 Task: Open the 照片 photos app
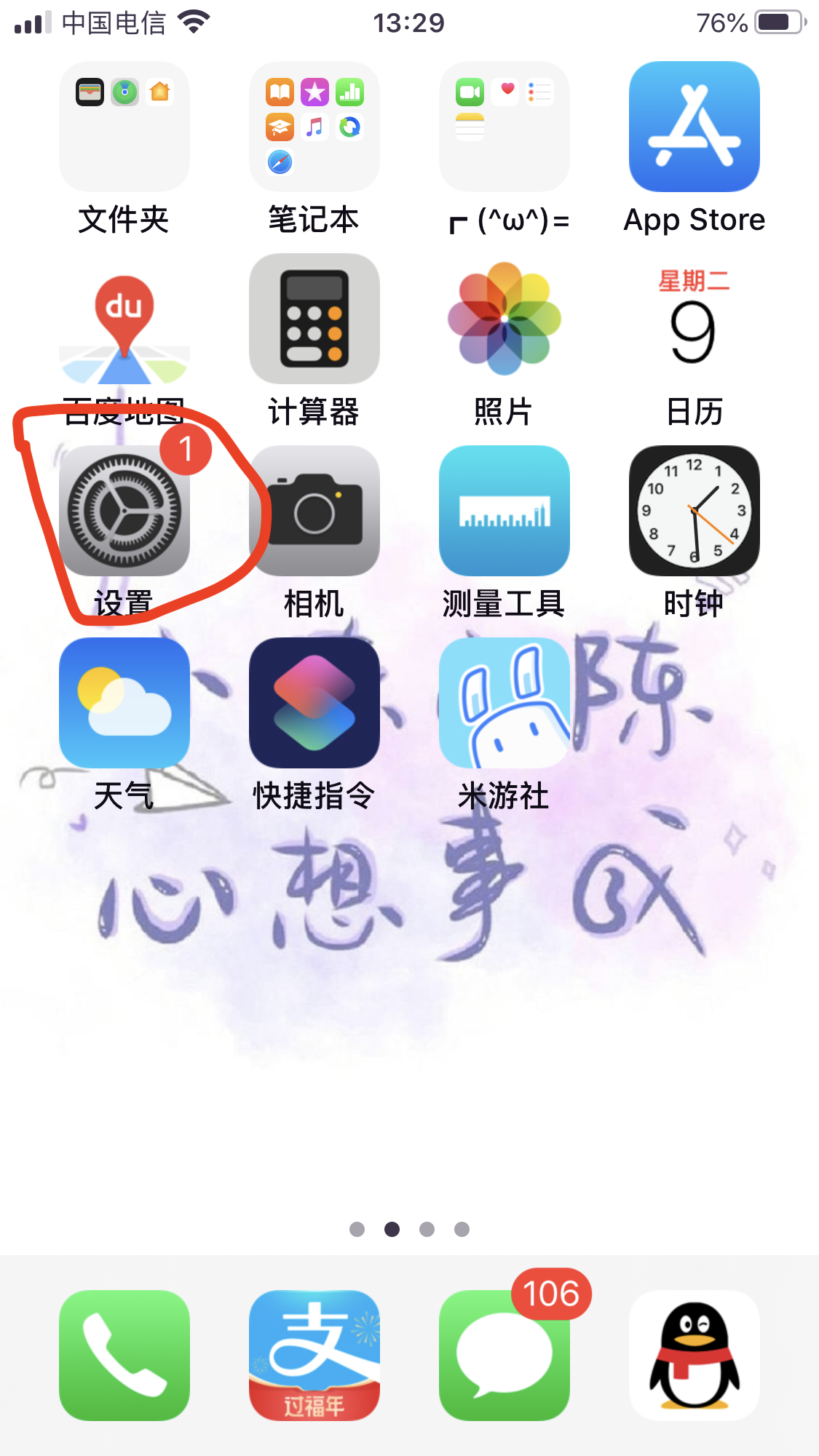[505, 319]
